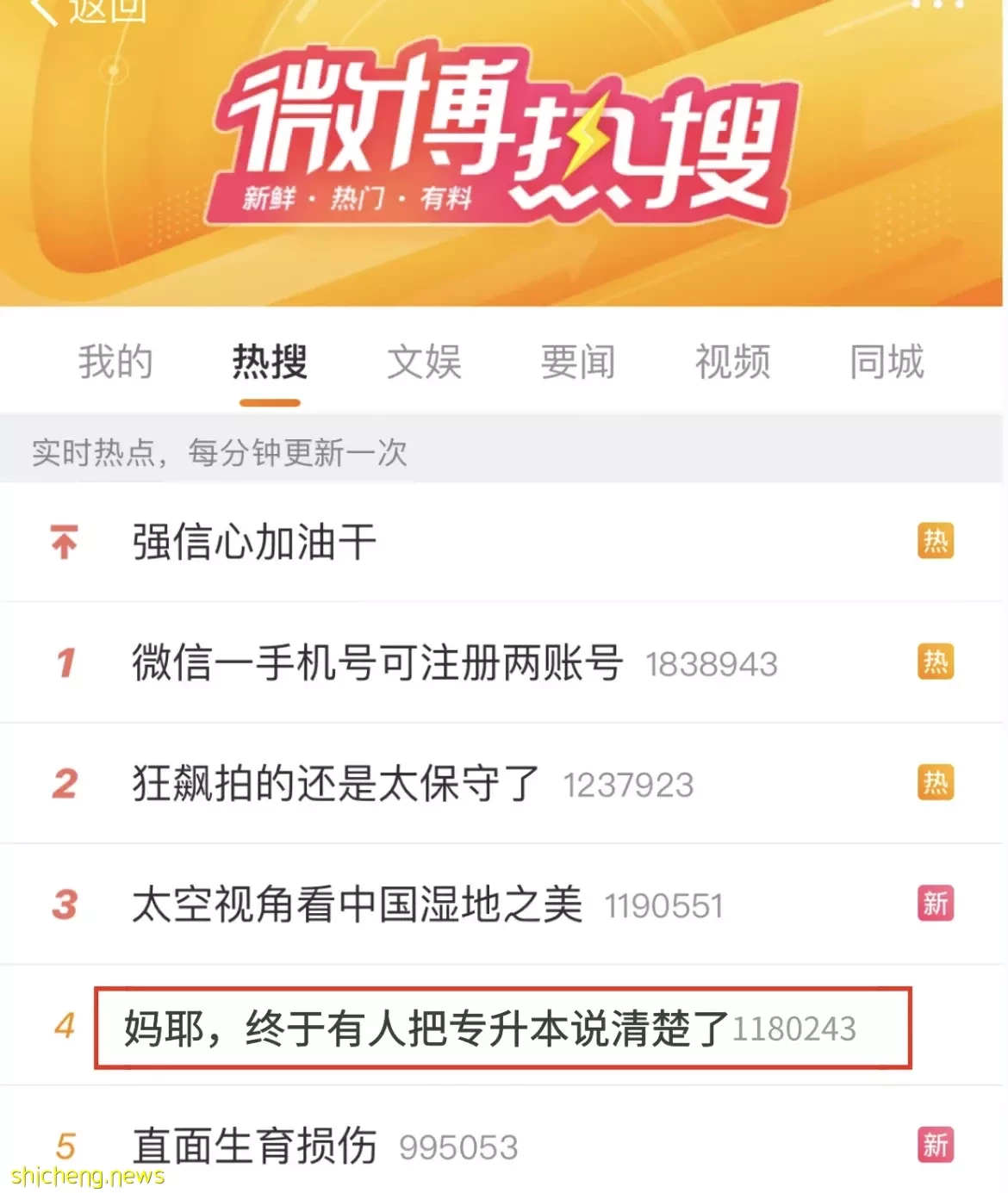Open topic 太空视角看中国湿地之美
Viewport: 1008px width, 1193px height.
click(357, 904)
